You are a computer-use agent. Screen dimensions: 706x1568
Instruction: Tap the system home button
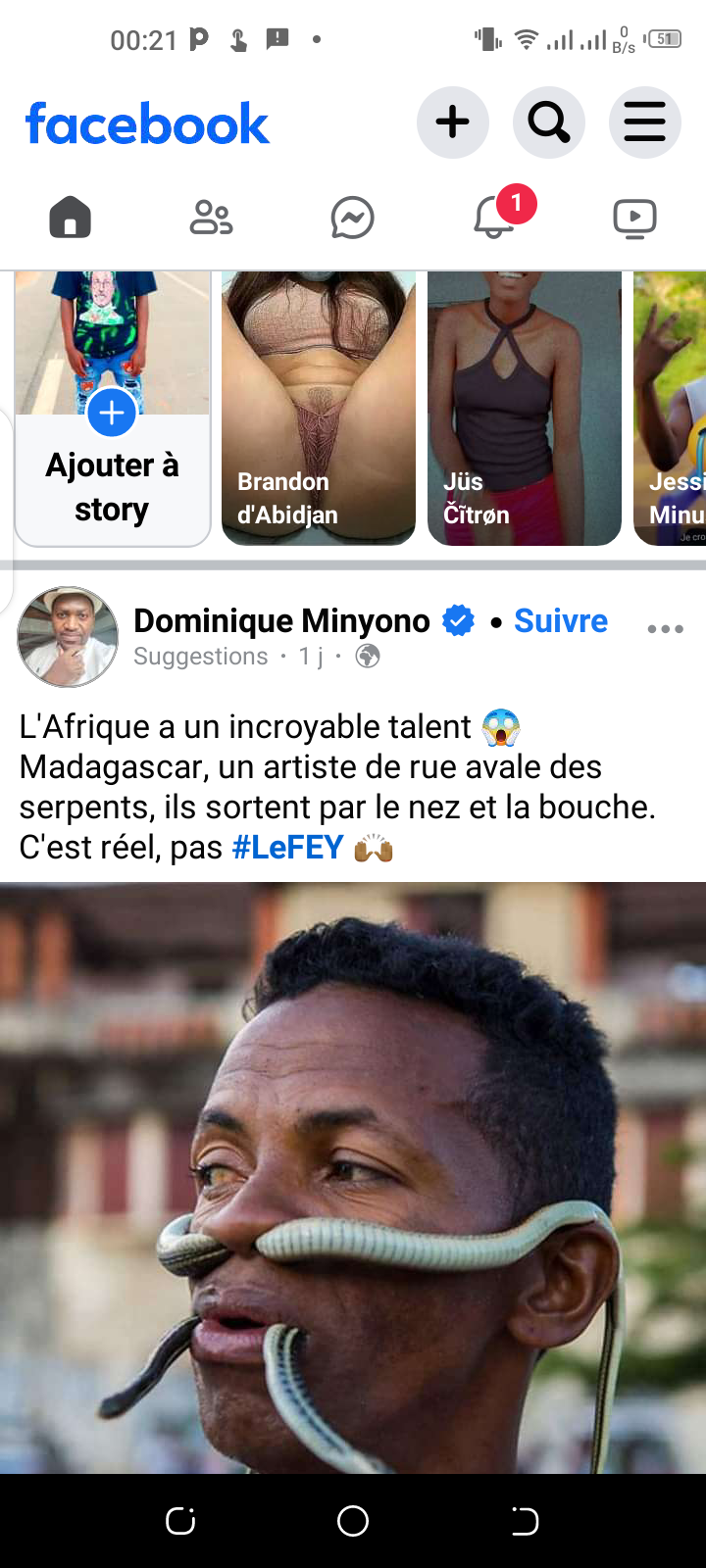point(353,1521)
